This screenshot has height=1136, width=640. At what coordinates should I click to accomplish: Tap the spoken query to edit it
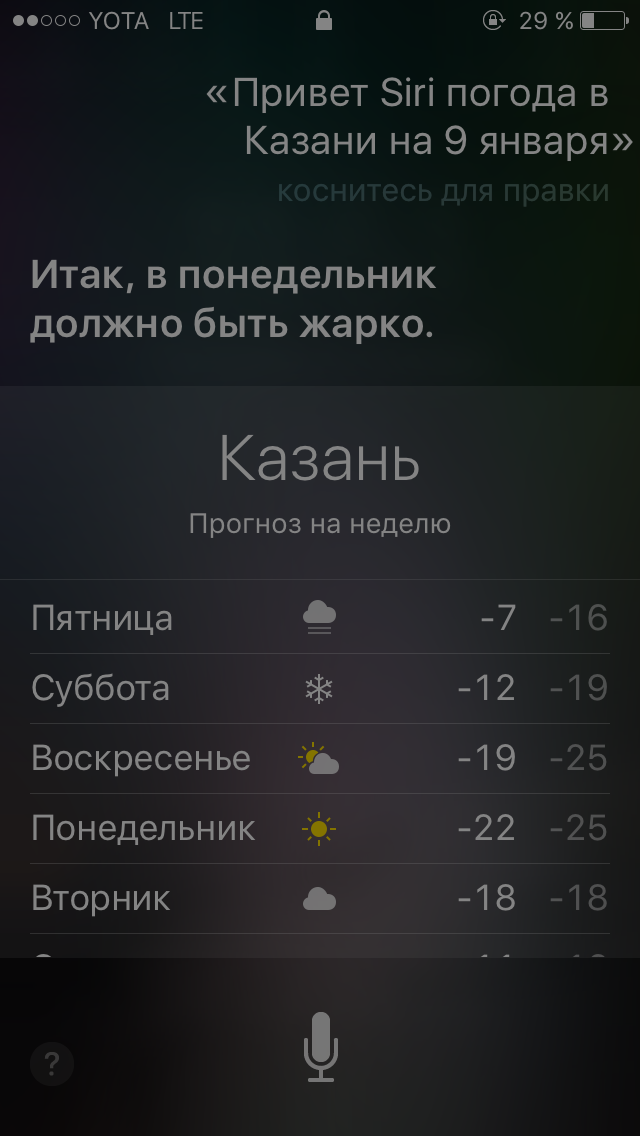click(x=419, y=118)
